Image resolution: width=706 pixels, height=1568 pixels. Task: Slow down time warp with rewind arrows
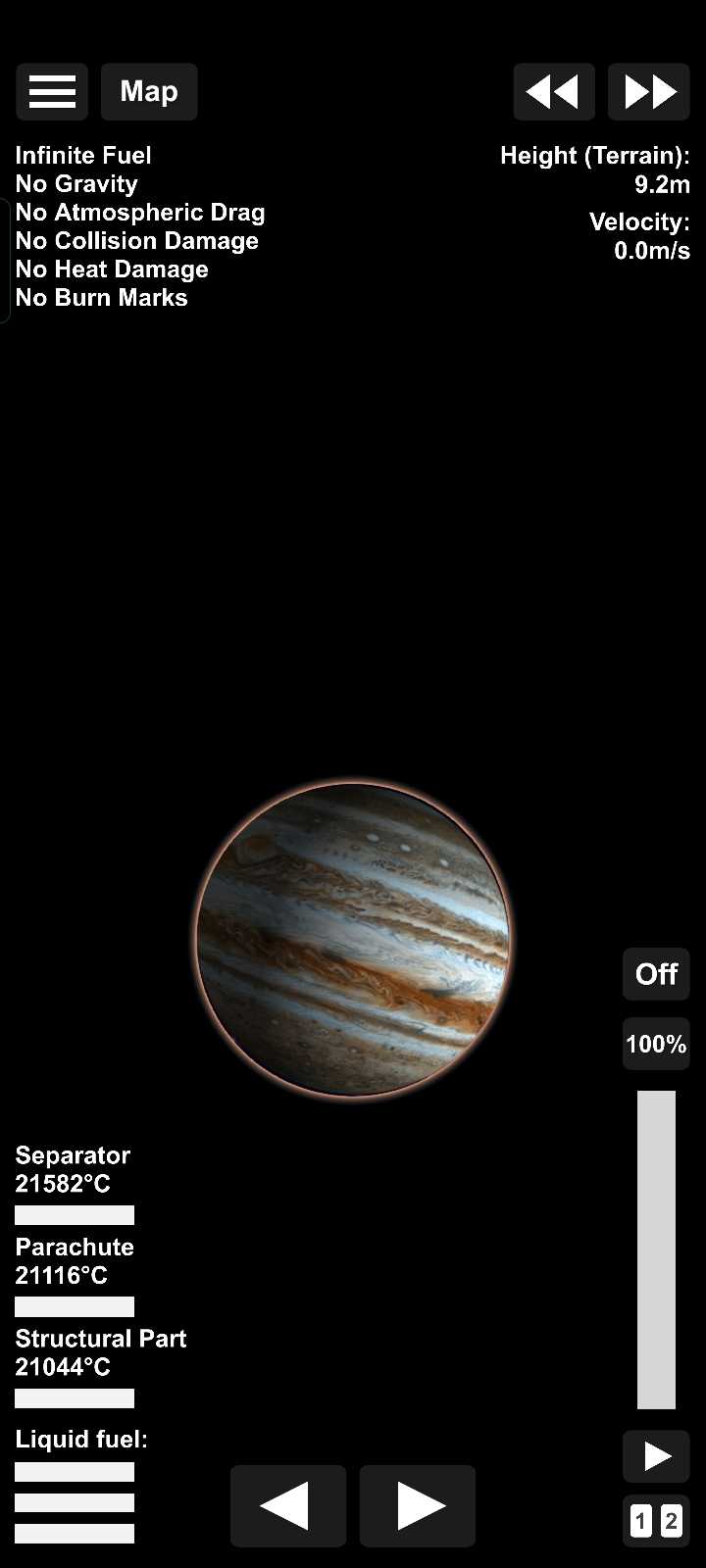coord(553,92)
